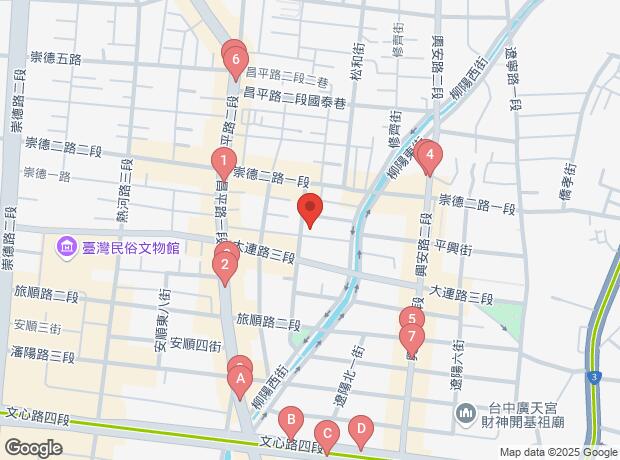Open the 台中廣天宮 temple place icon
This screenshot has width=620, height=460.
click(x=466, y=412)
